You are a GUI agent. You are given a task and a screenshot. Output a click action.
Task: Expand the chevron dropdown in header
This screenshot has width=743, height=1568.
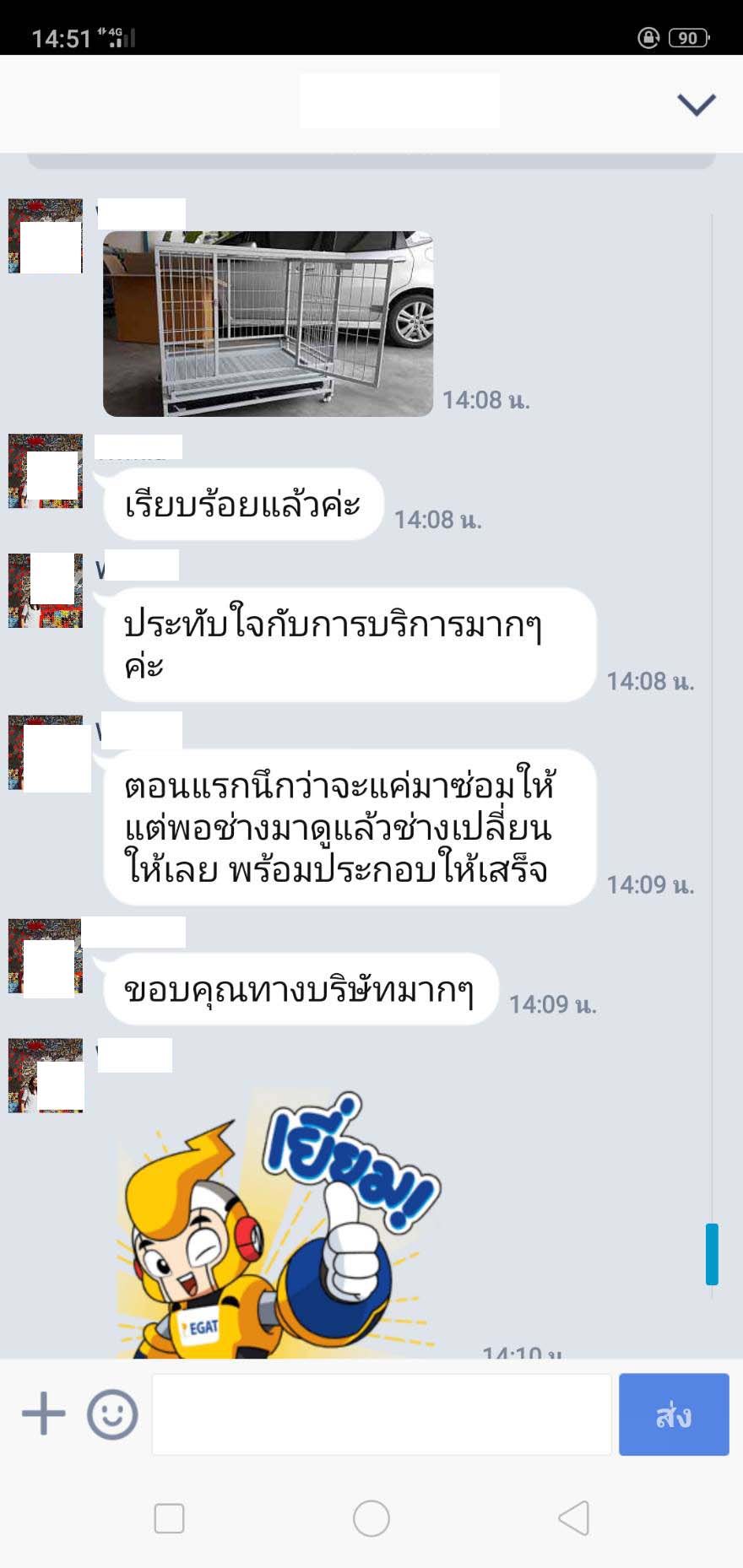697,105
